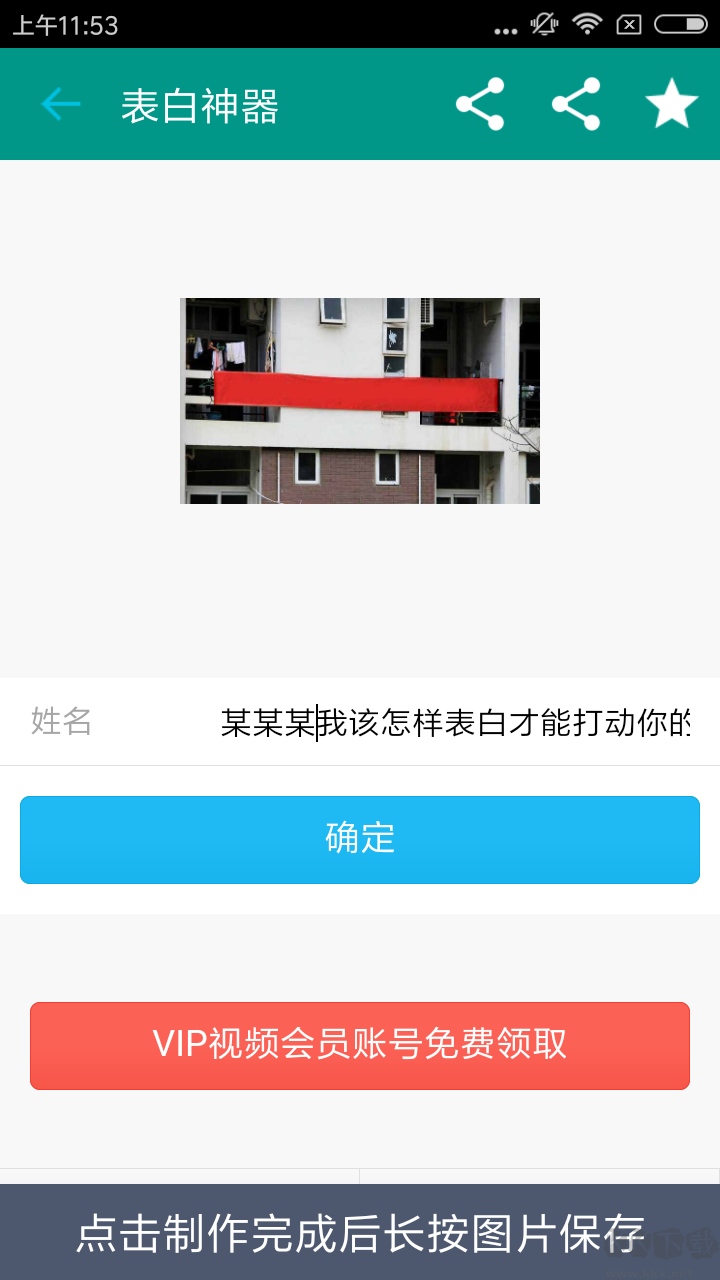Image resolution: width=720 pixels, height=1280 pixels.
Task: Select the red banner photo preview
Action: point(360,400)
